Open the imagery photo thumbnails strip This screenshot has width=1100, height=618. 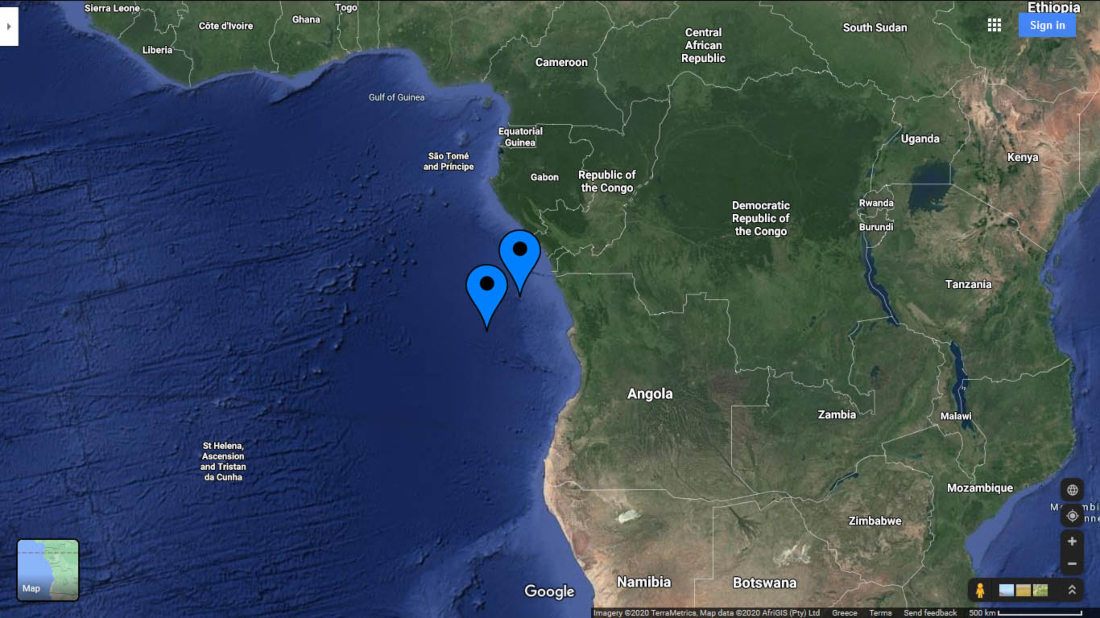[x=1023, y=590]
